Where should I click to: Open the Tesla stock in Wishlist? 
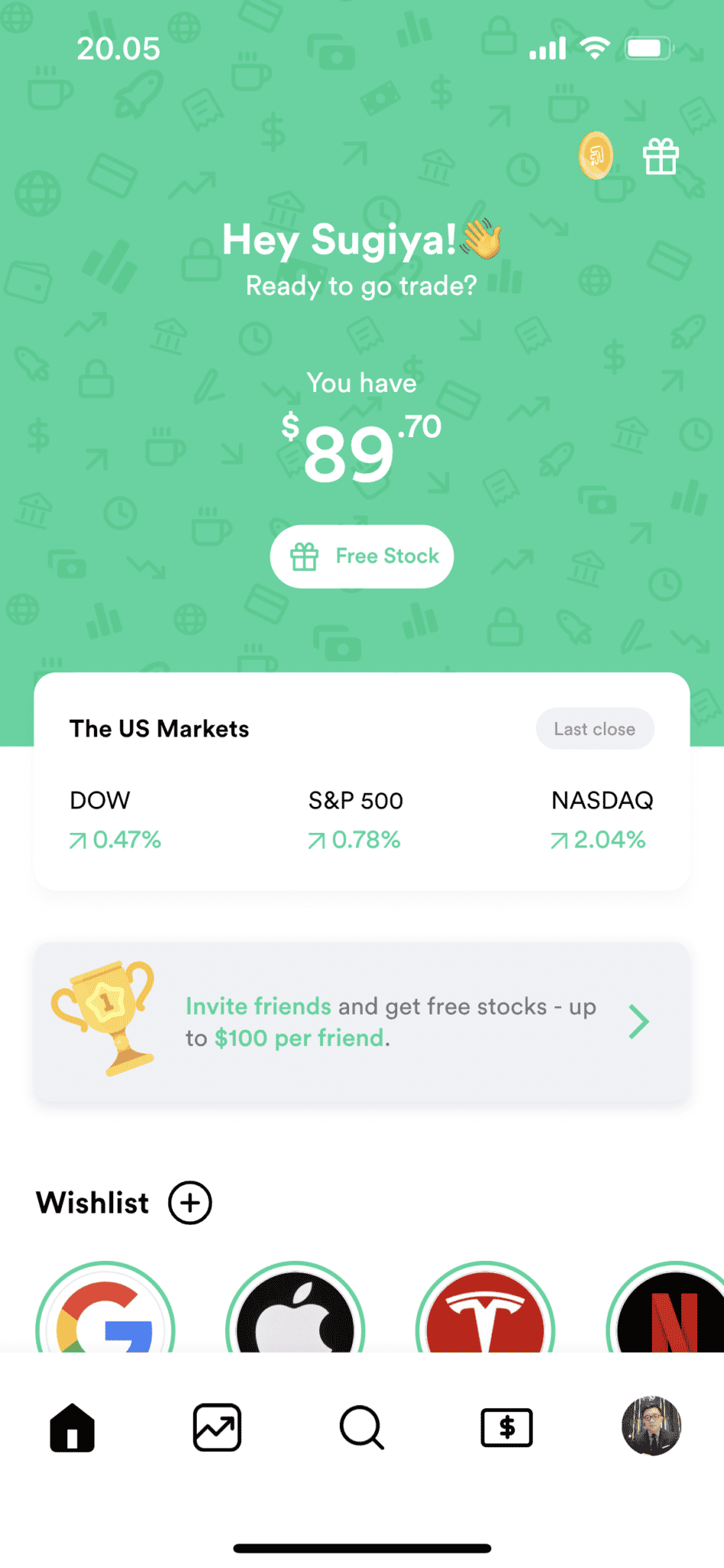point(485,1308)
